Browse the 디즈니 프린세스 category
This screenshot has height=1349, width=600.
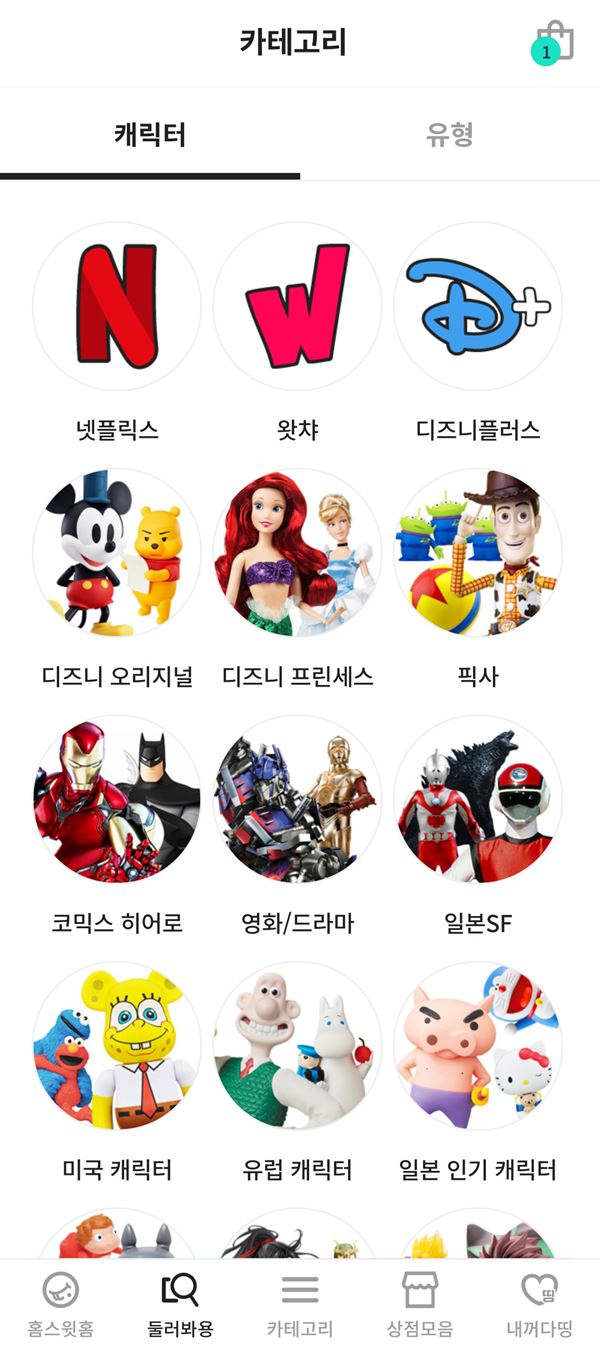297,553
